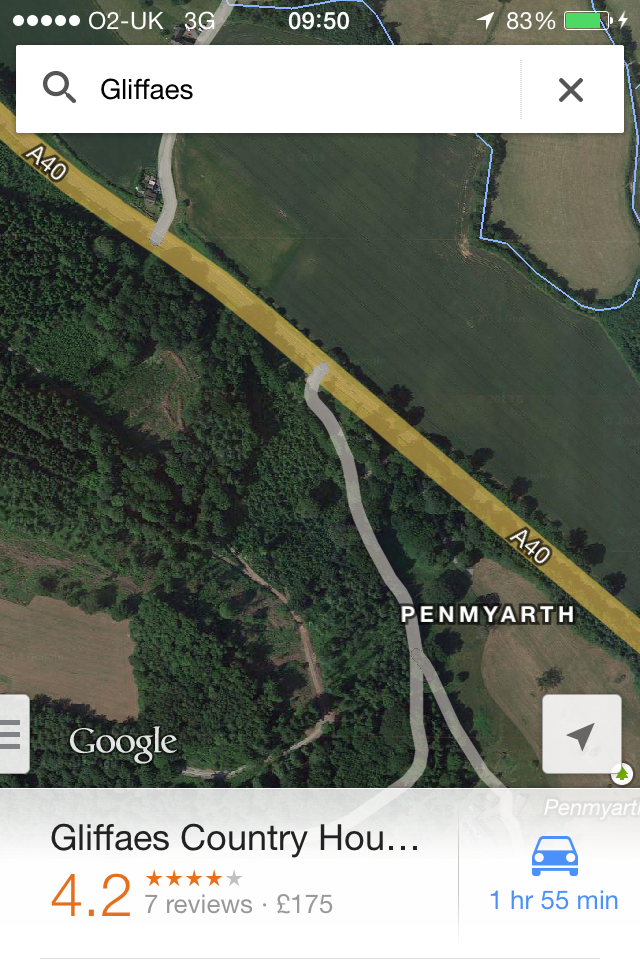This screenshot has height=960, width=640.
Task: Open Gliffaes Country House details card
Action: pos(235,868)
